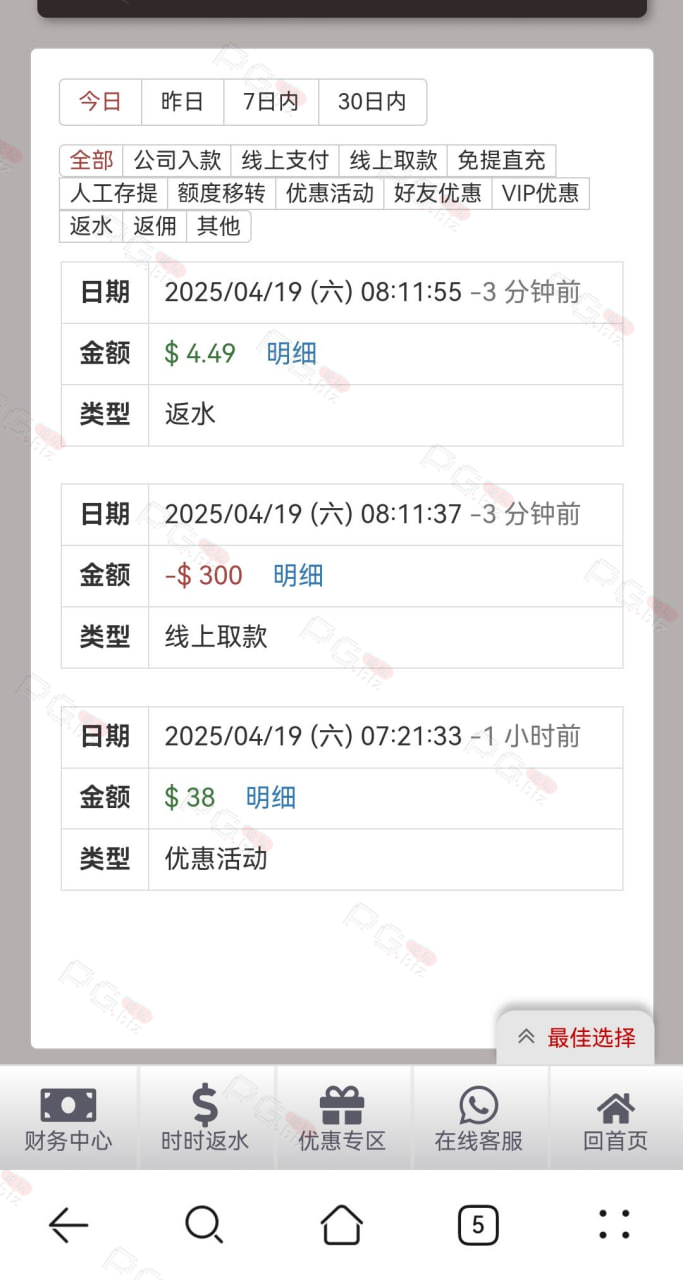Open 明细 for the $4.49 rebate

point(291,353)
